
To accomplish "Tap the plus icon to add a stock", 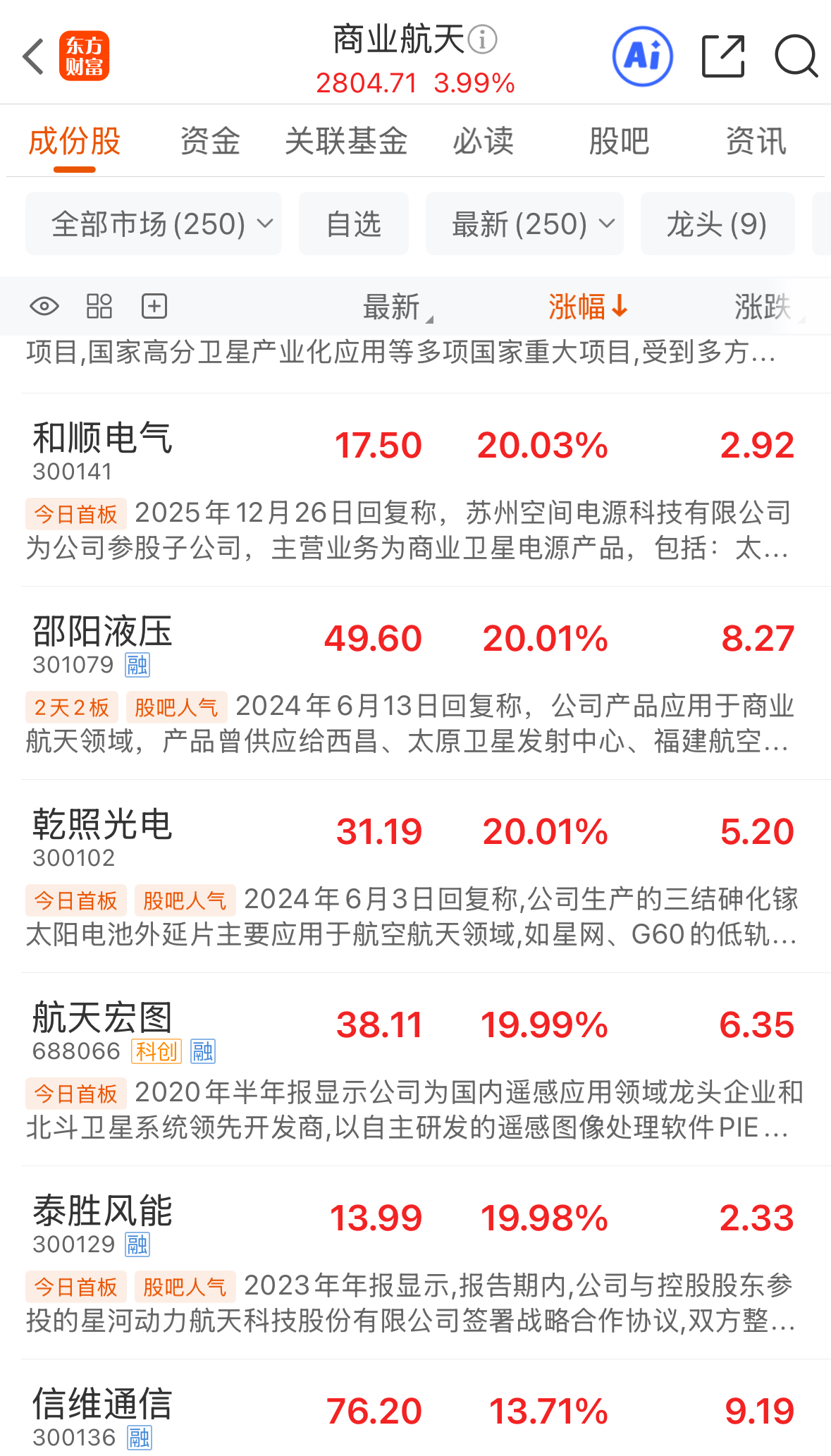I will tap(154, 306).
